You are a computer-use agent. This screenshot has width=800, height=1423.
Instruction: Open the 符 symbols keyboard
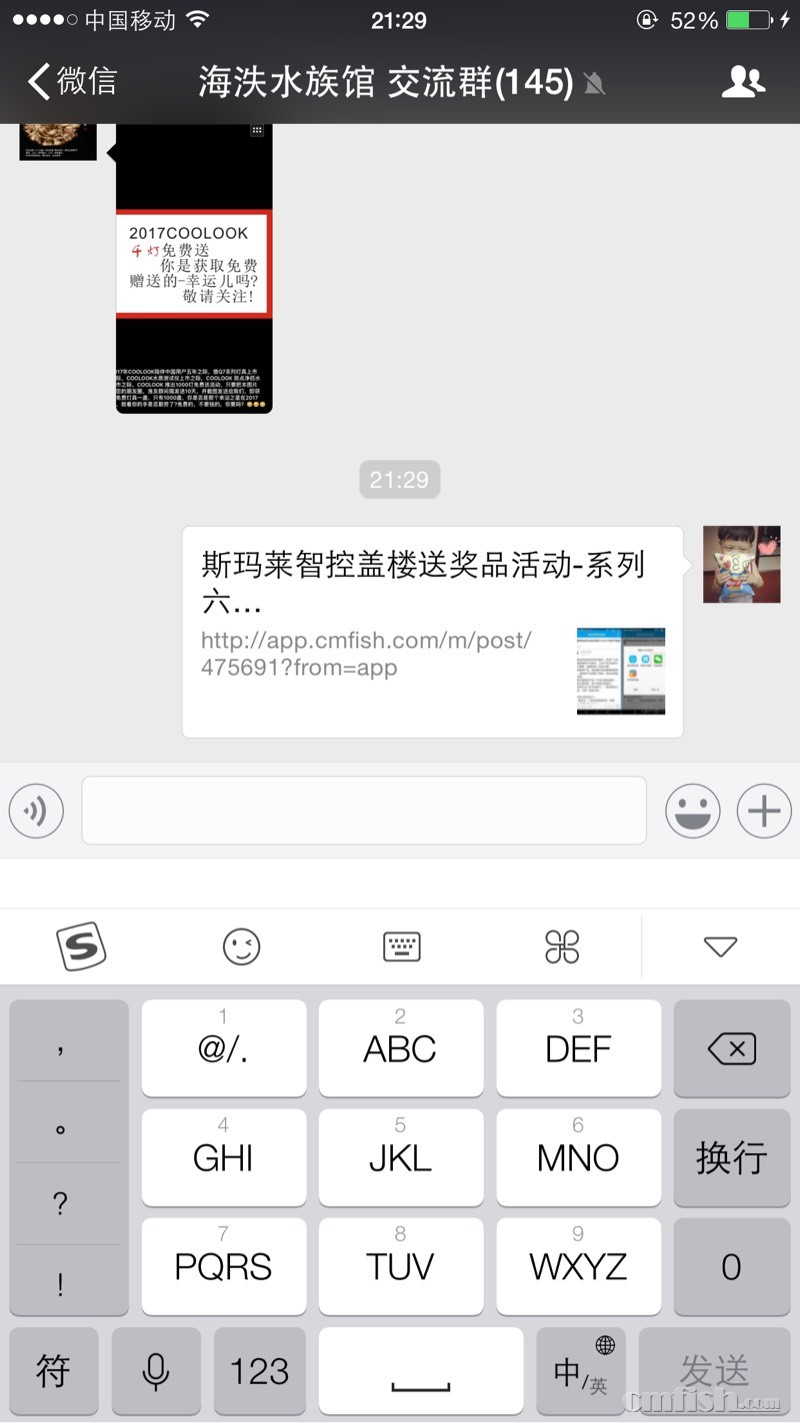tap(53, 1371)
